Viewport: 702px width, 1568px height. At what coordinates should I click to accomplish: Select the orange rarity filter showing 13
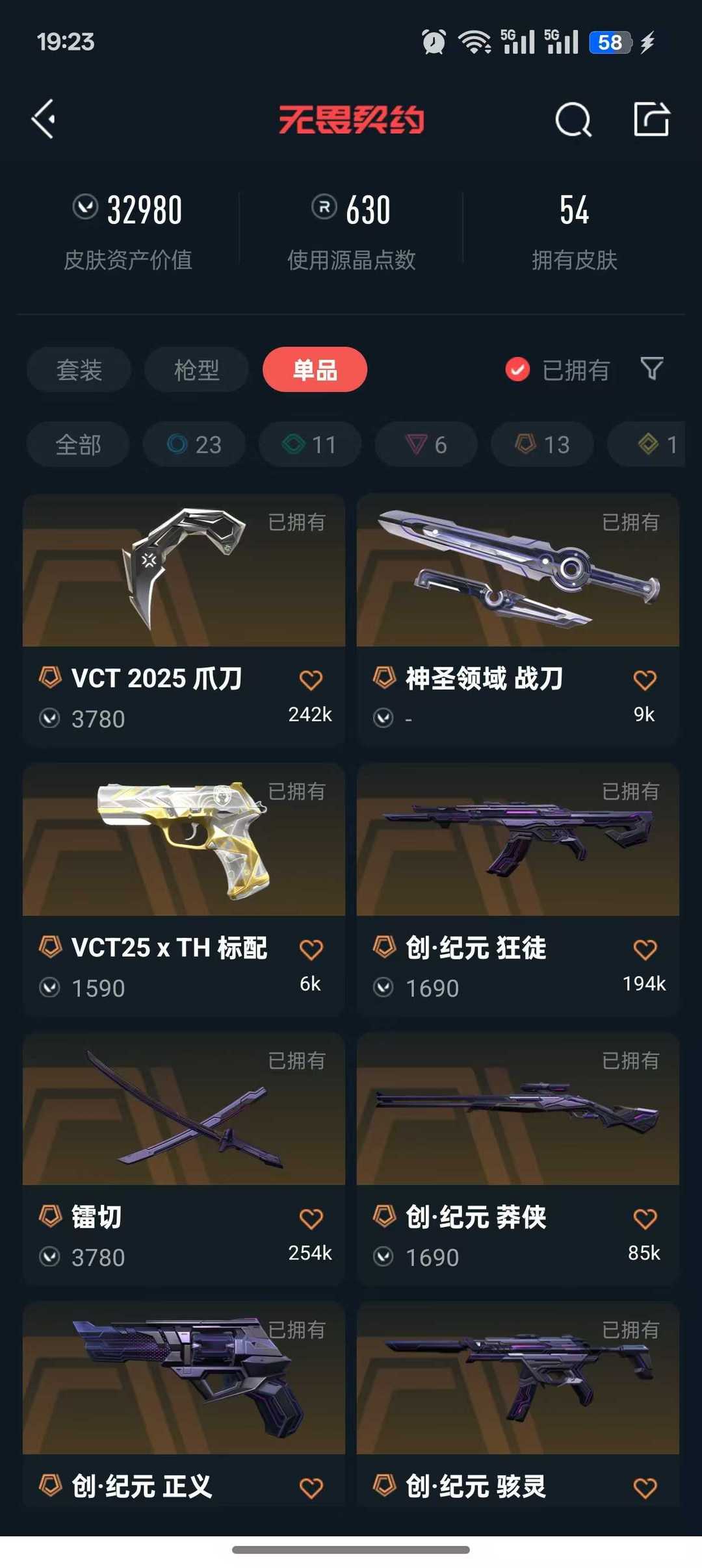(x=541, y=444)
